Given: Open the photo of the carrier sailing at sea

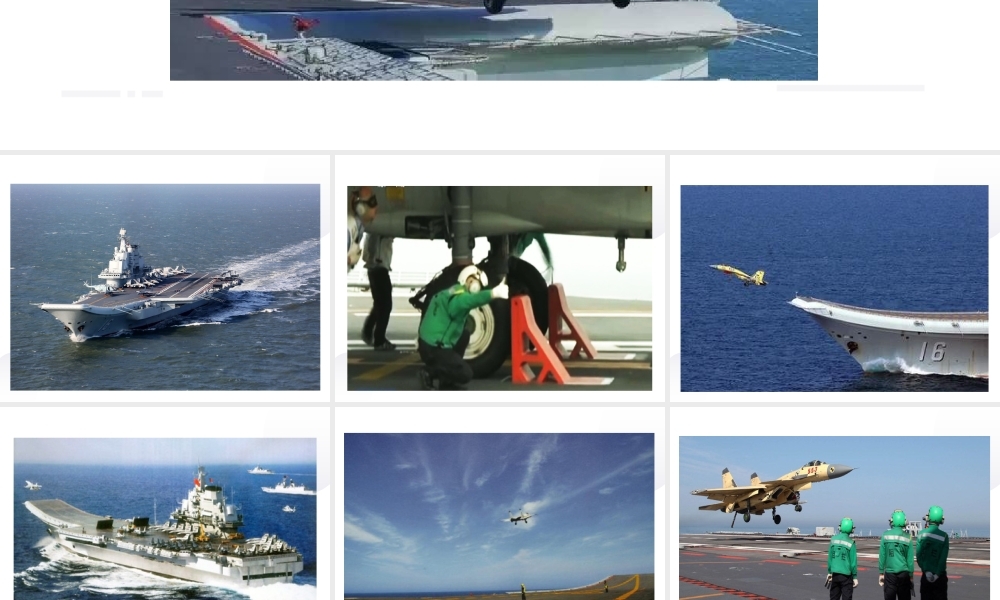Looking at the screenshot, I should click(165, 287).
